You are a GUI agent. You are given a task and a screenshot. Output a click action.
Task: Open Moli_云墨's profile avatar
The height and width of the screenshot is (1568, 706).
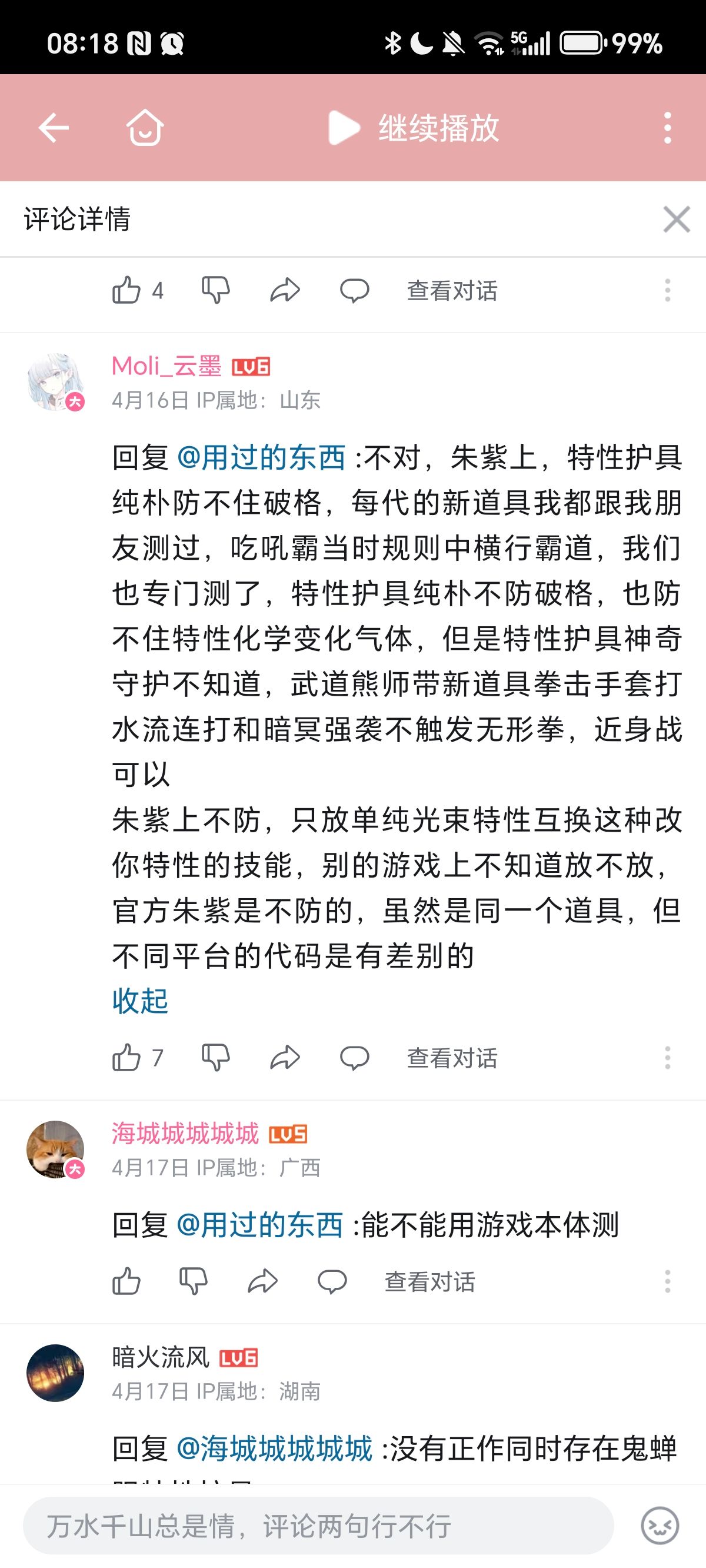[x=55, y=382]
